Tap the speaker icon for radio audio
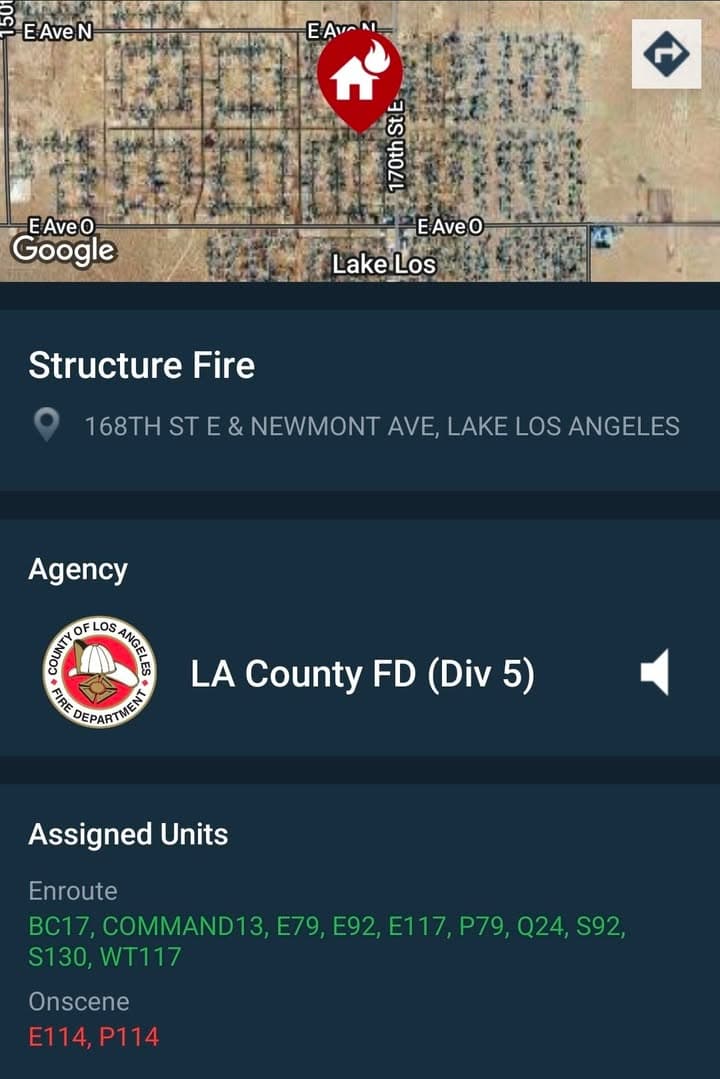 pos(655,674)
